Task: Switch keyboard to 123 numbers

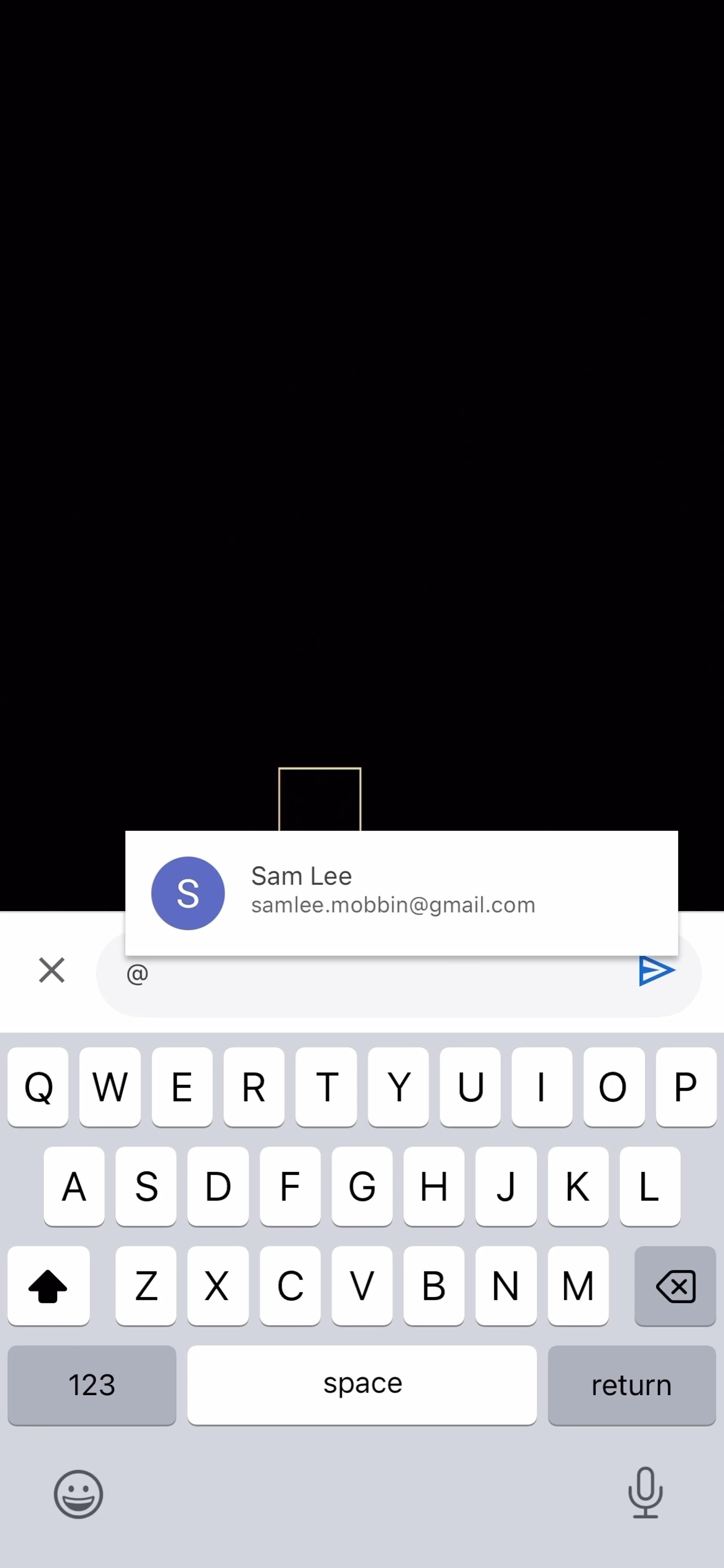Action: pos(92,1385)
